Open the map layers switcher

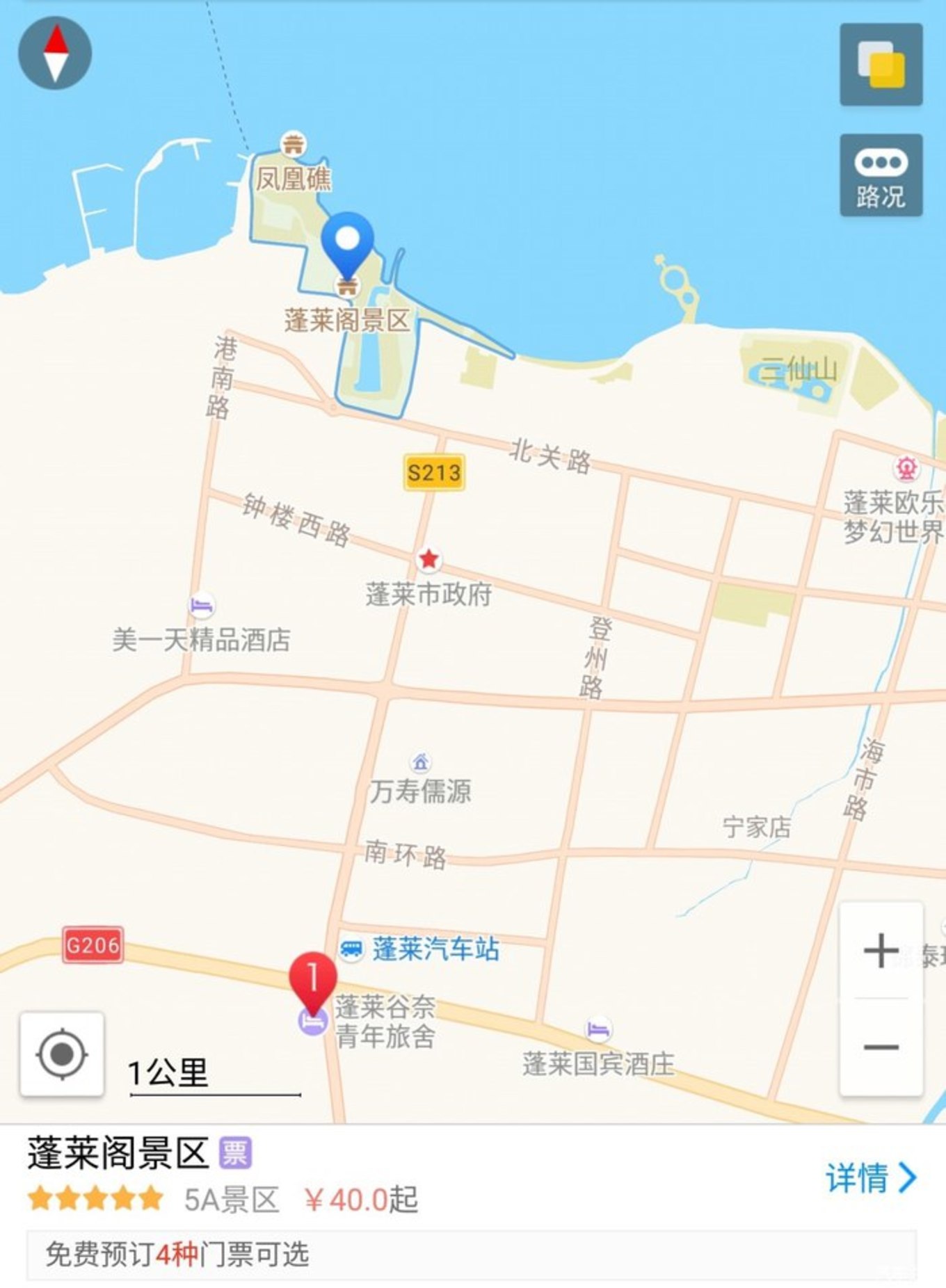[881, 65]
